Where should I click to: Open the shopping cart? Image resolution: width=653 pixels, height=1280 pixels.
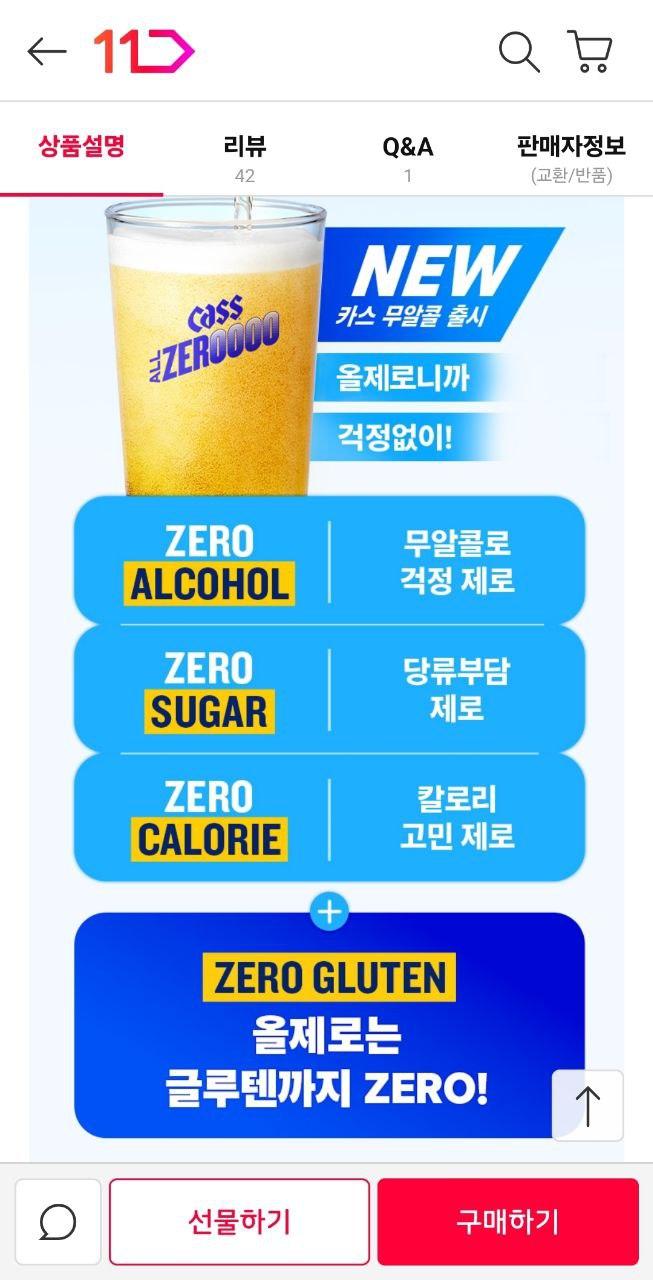click(590, 52)
